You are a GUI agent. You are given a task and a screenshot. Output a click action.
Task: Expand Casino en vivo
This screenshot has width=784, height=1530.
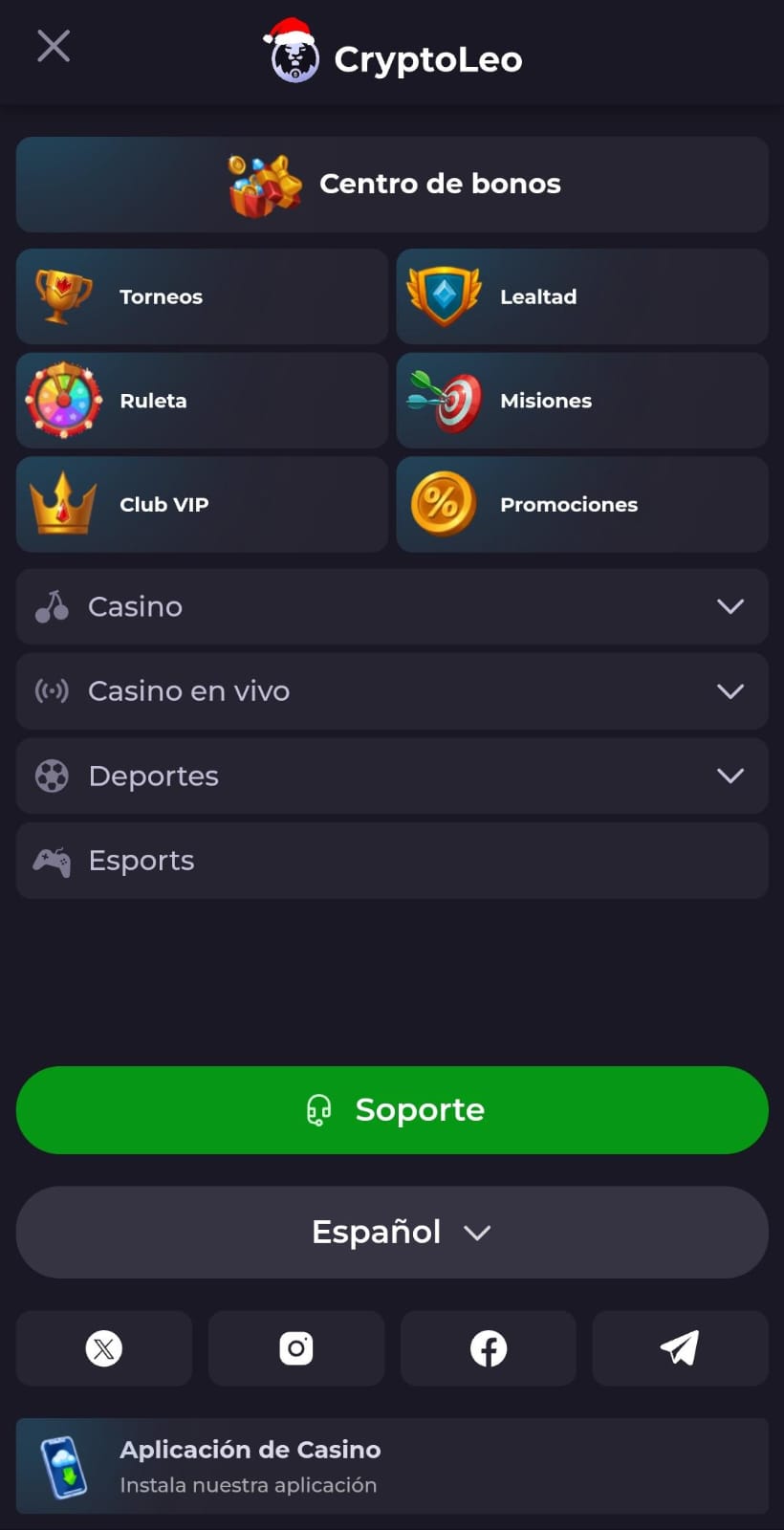(392, 691)
